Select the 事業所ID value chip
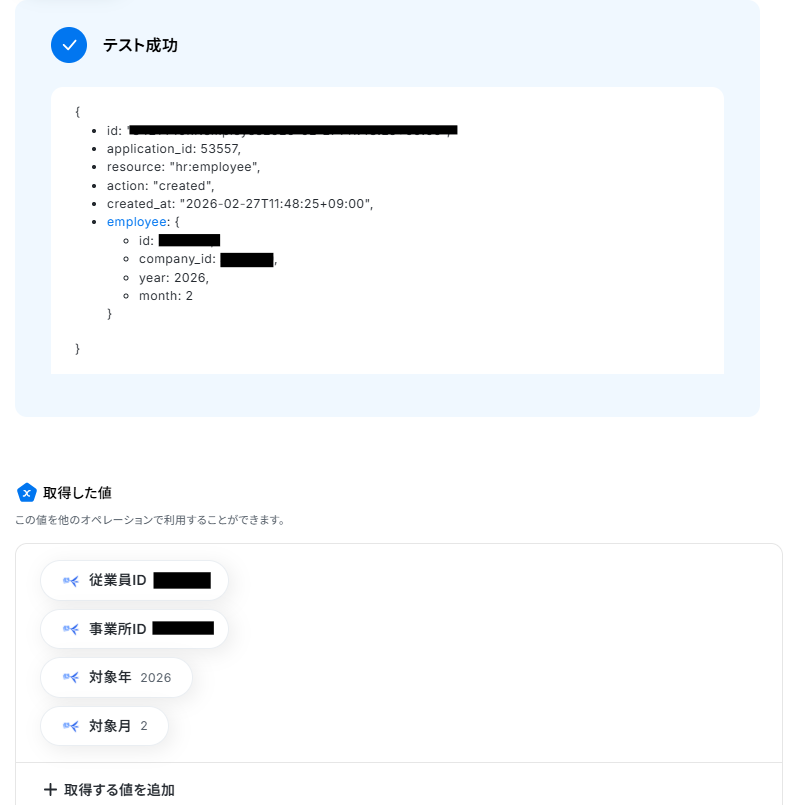The width and height of the screenshot is (790, 805). click(134, 629)
